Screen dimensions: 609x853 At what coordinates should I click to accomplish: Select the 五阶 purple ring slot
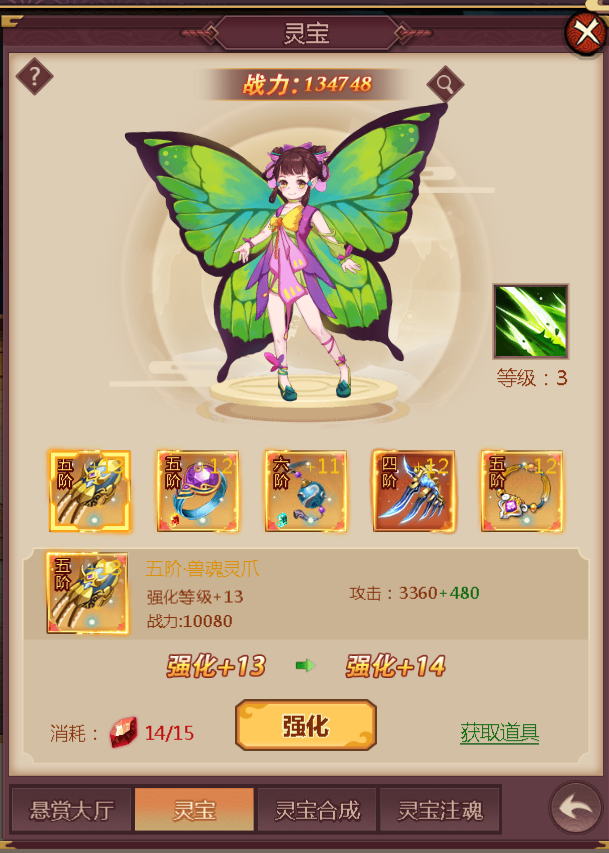tap(198, 491)
